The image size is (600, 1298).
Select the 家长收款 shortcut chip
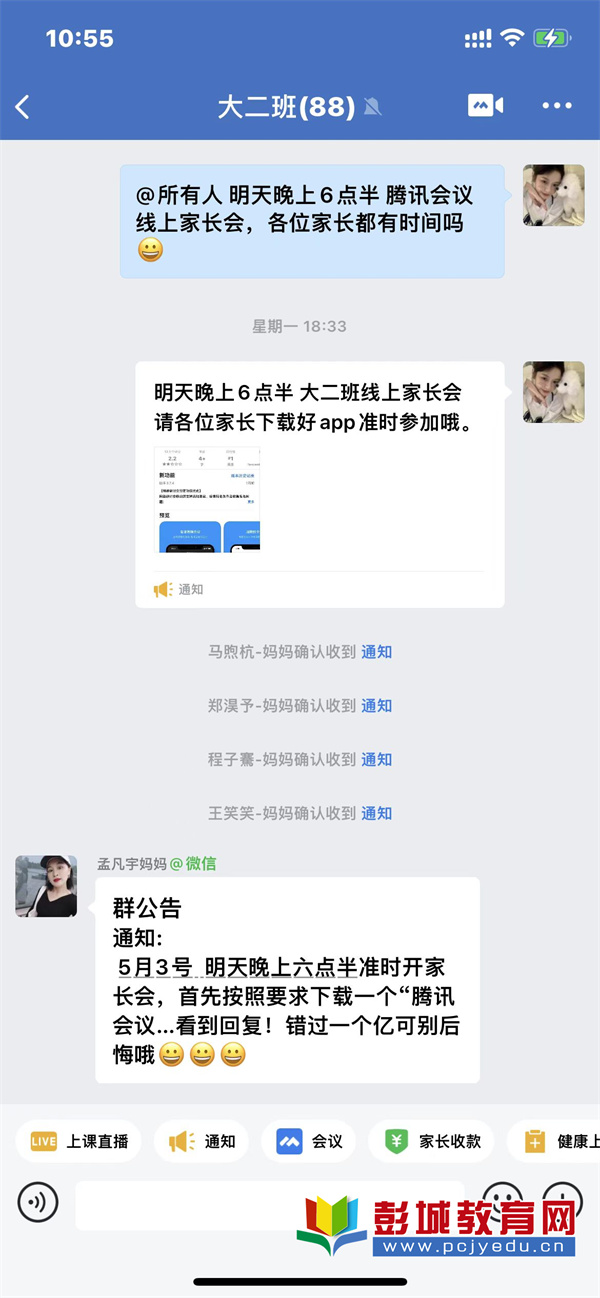coord(431,1141)
